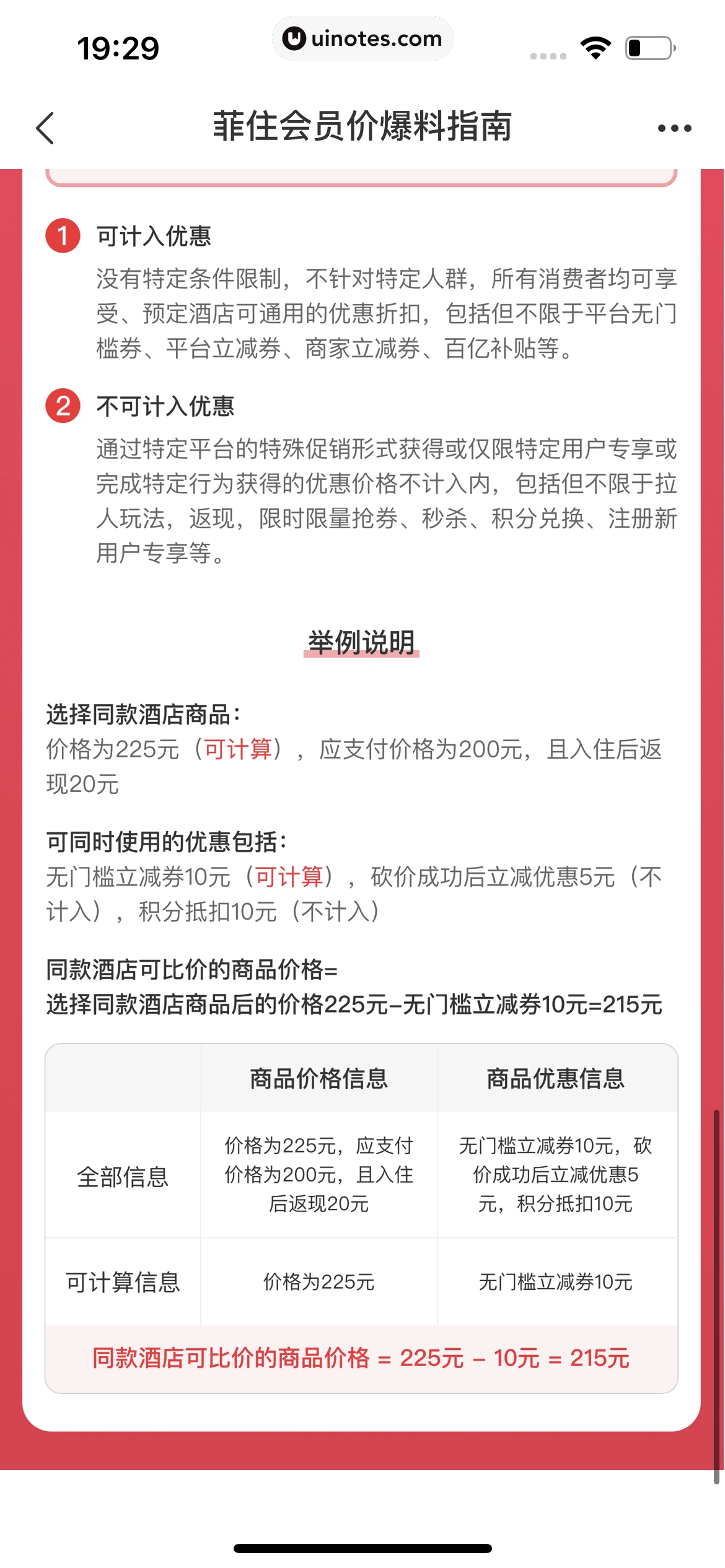Open the three-dot overflow menu
Screen dimensions: 725x1568
tap(674, 128)
